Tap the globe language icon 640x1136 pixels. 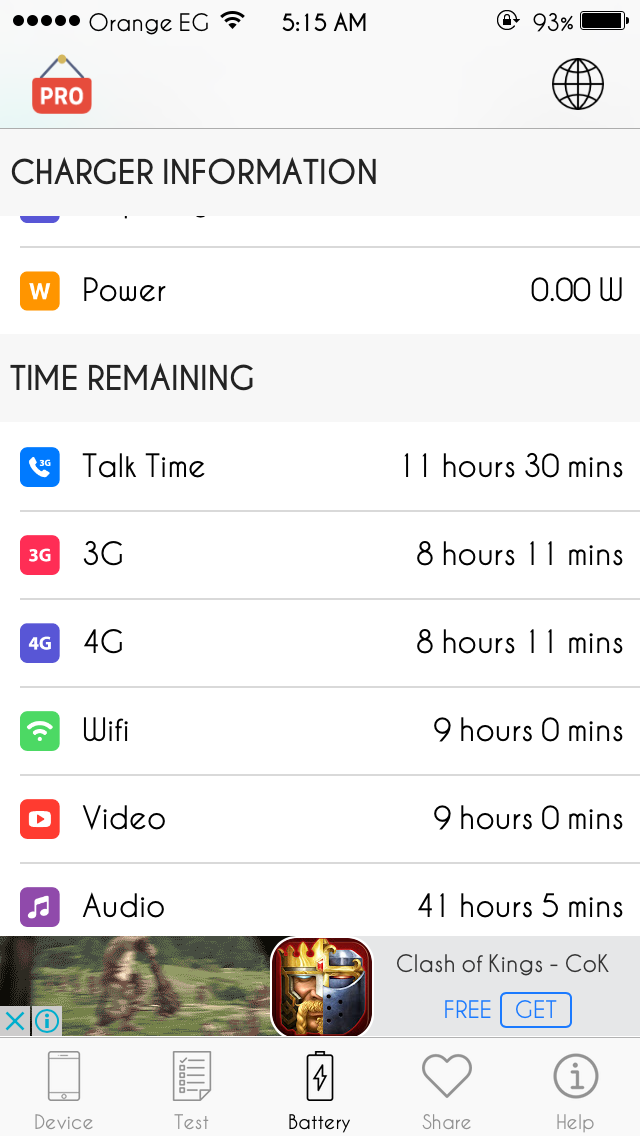[578, 84]
